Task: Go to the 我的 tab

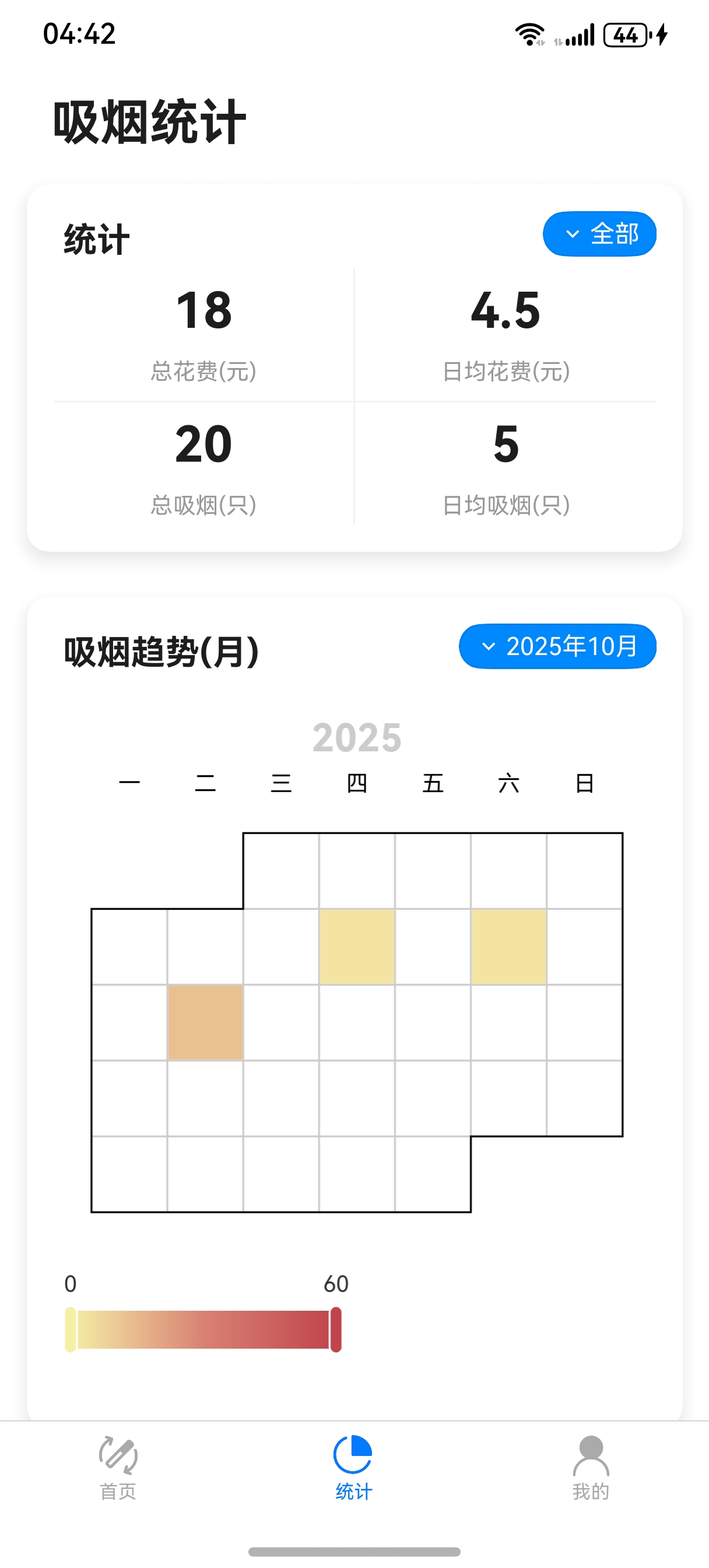Action: [590, 1468]
